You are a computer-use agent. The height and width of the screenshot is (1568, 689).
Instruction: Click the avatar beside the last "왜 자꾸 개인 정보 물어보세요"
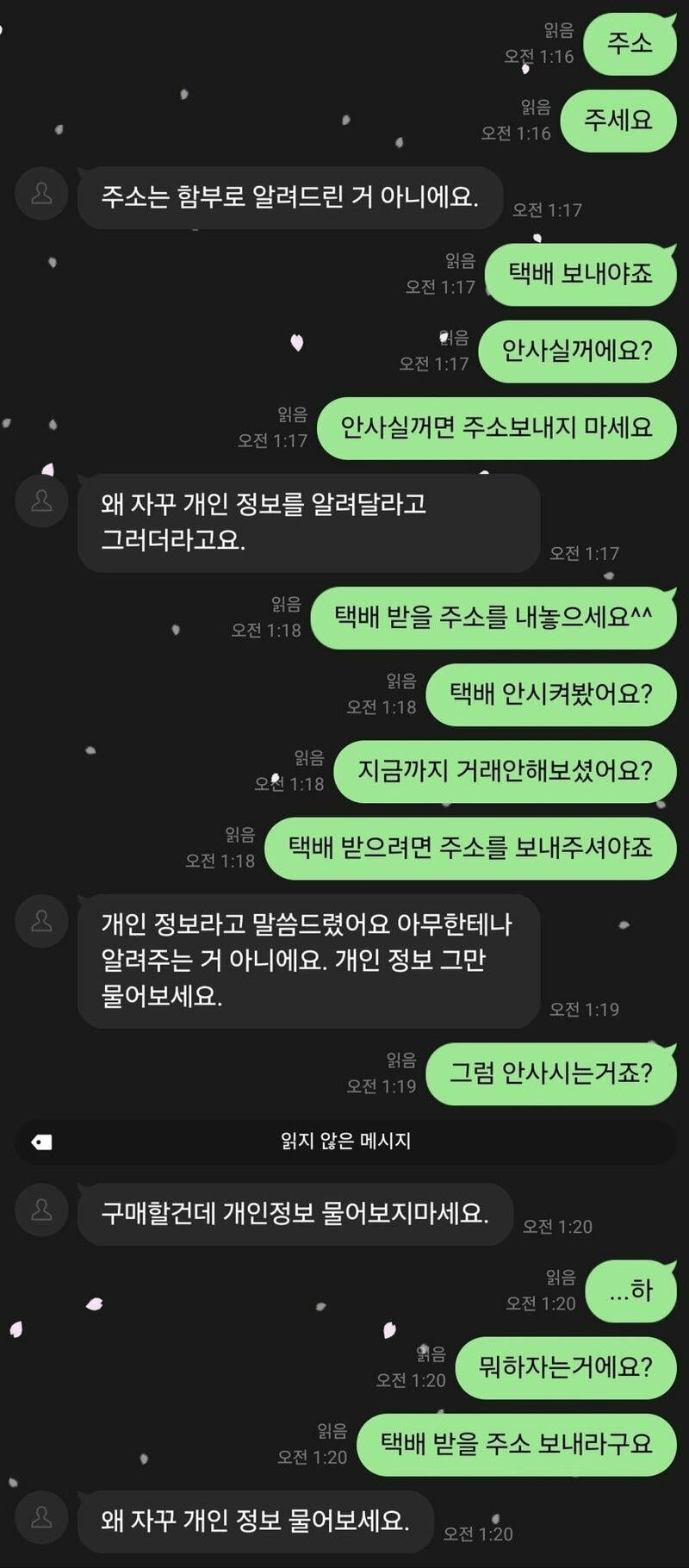[x=40, y=1516]
